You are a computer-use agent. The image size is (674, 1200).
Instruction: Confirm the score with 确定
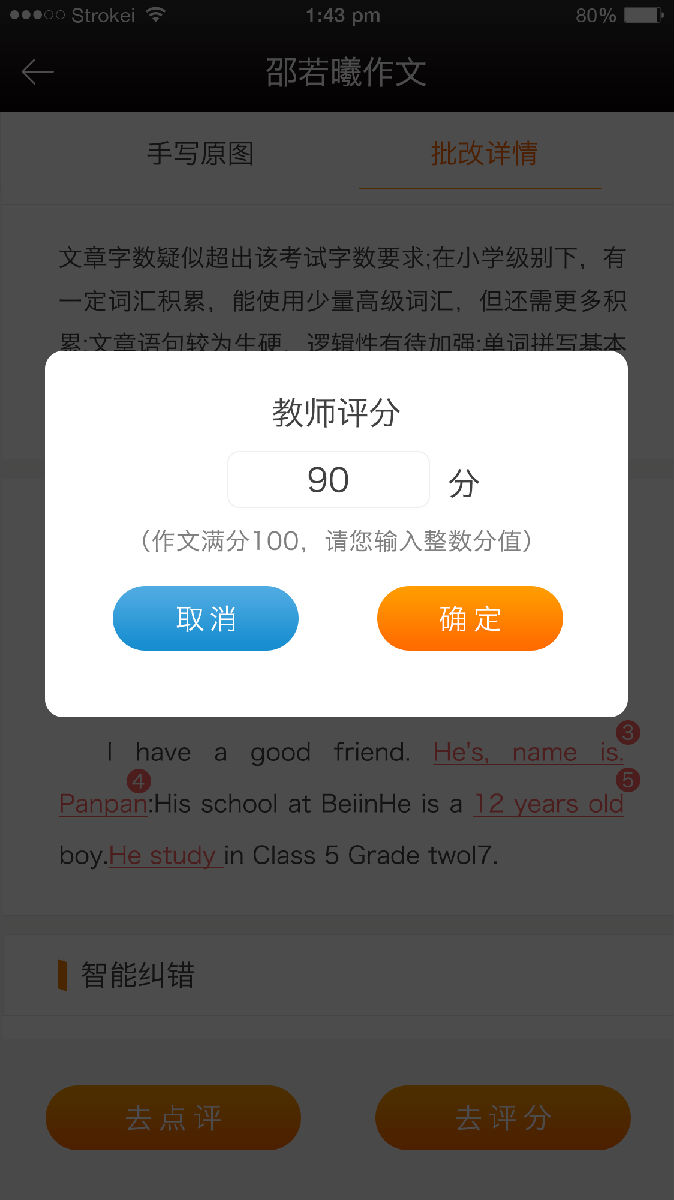point(470,619)
